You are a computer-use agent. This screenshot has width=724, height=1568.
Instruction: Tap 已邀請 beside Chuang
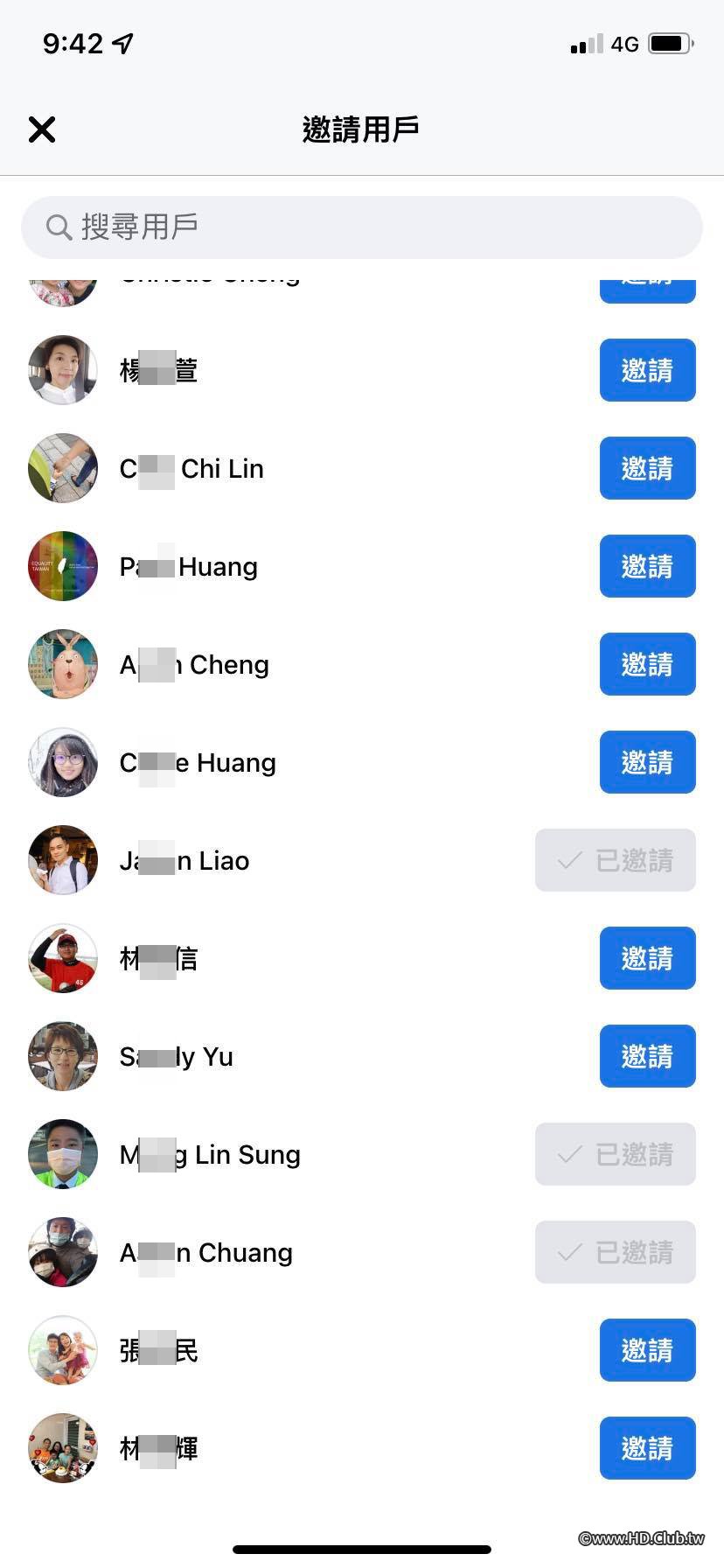[615, 1252]
